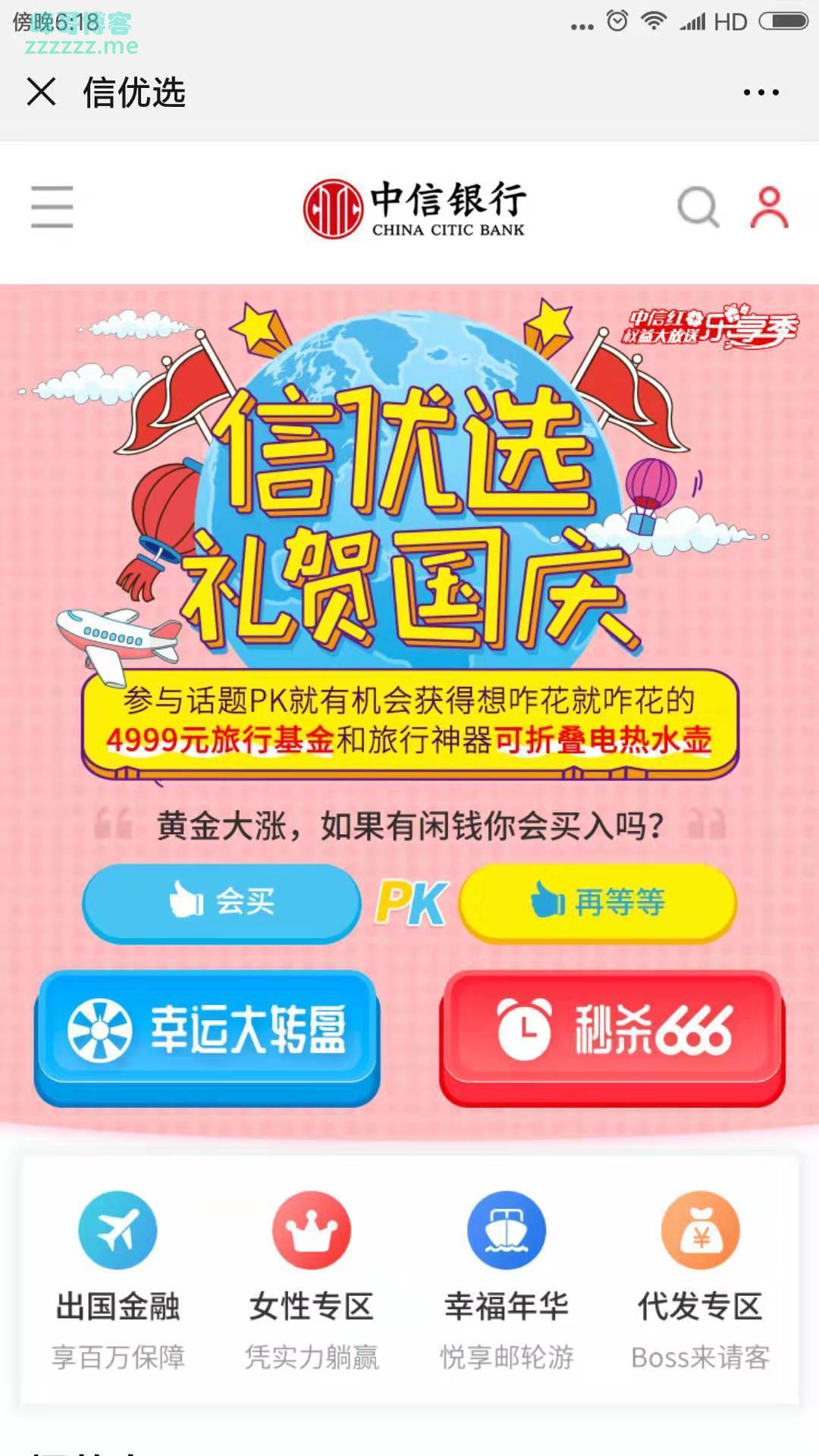Image resolution: width=819 pixels, height=1456 pixels.
Task: Open the overflow menu in title bar
Action: (x=761, y=93)
